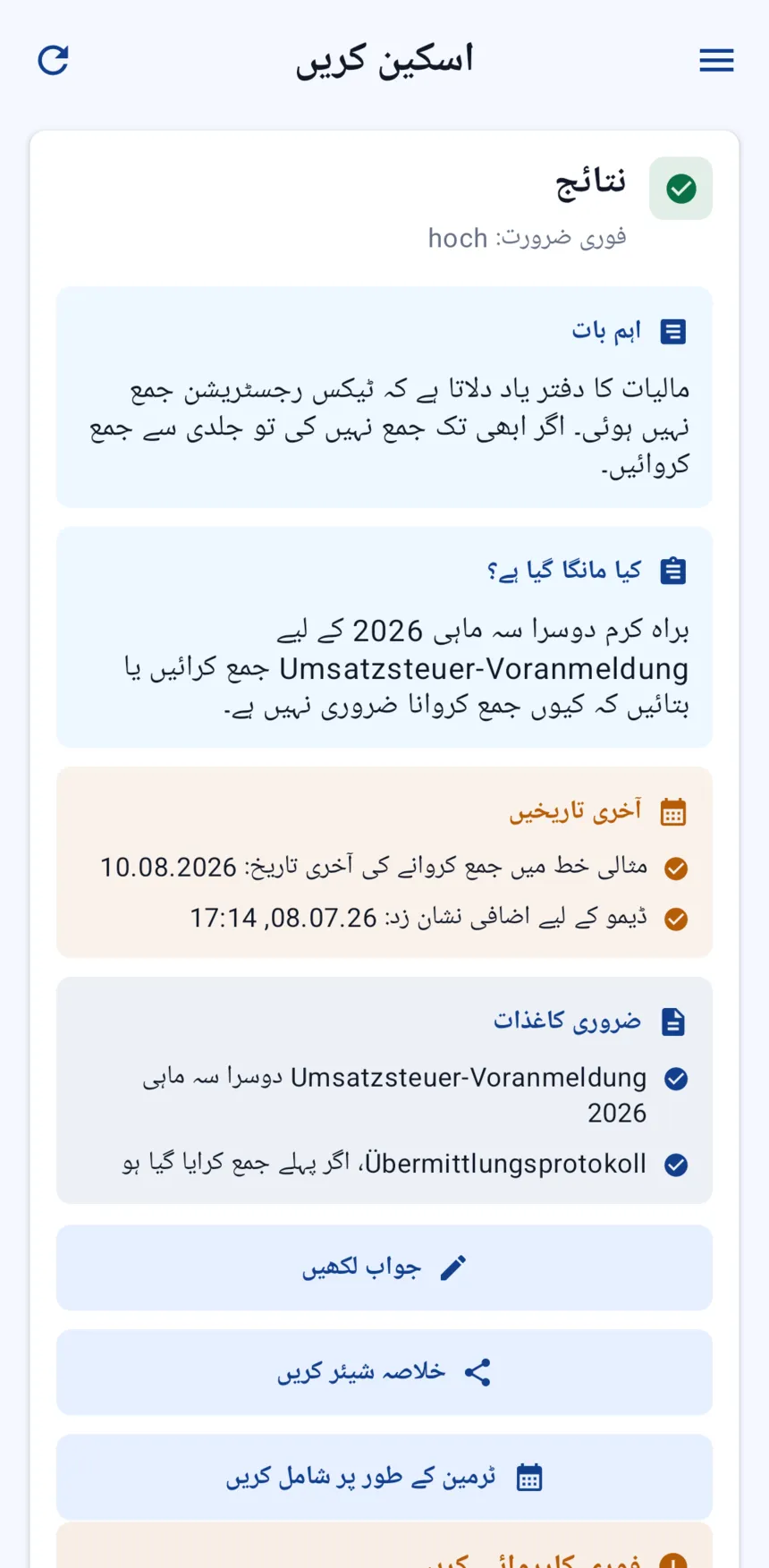The width and height of the screenshot is (769, 1568).
Task: Open the hamburger menu
Action: point(716,60)
